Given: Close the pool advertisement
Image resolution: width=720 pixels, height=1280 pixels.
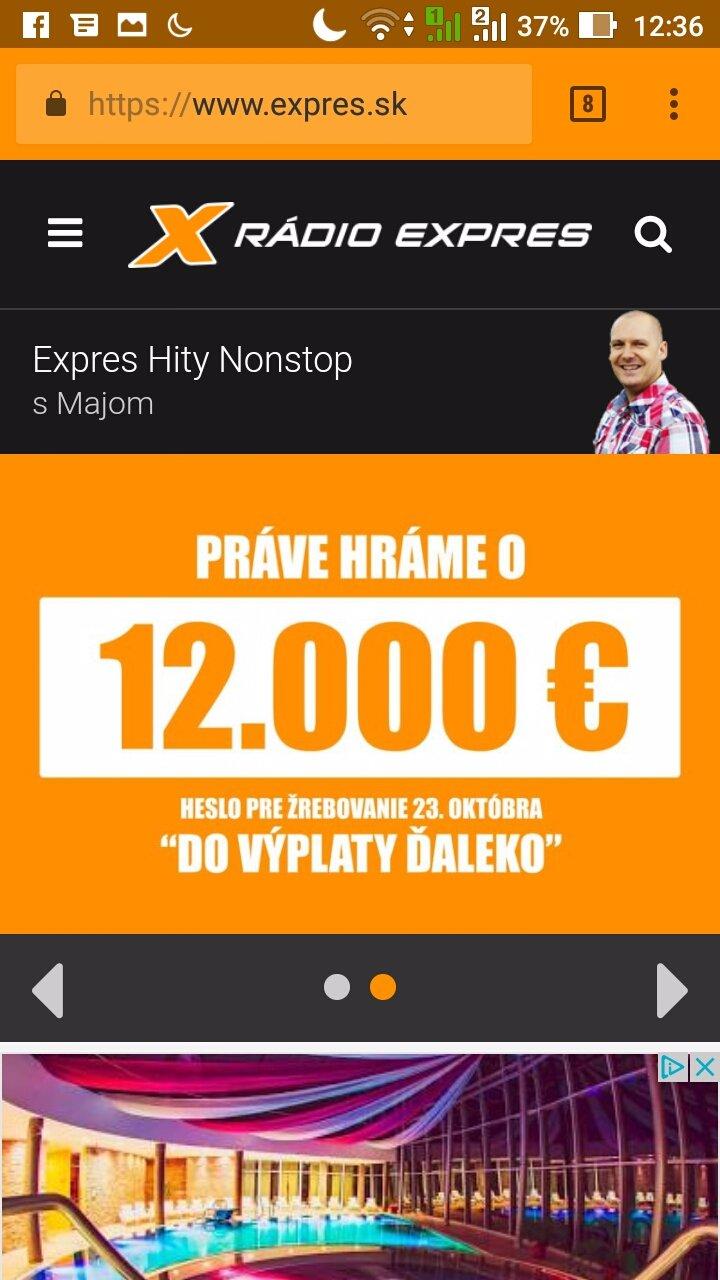Looking at the screenshot, I should 705,1068.
